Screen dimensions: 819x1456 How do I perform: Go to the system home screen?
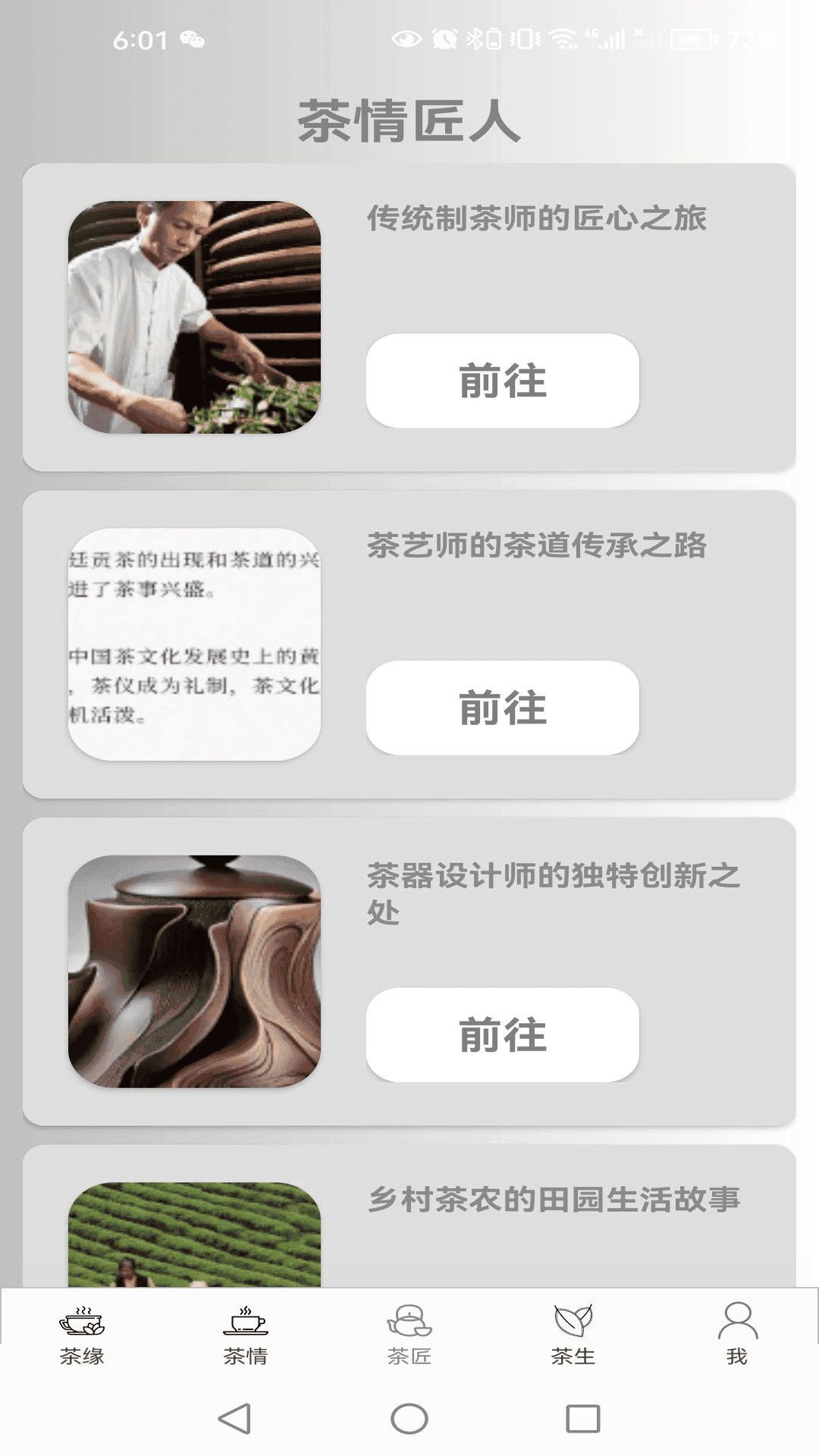click(409, 1418)
